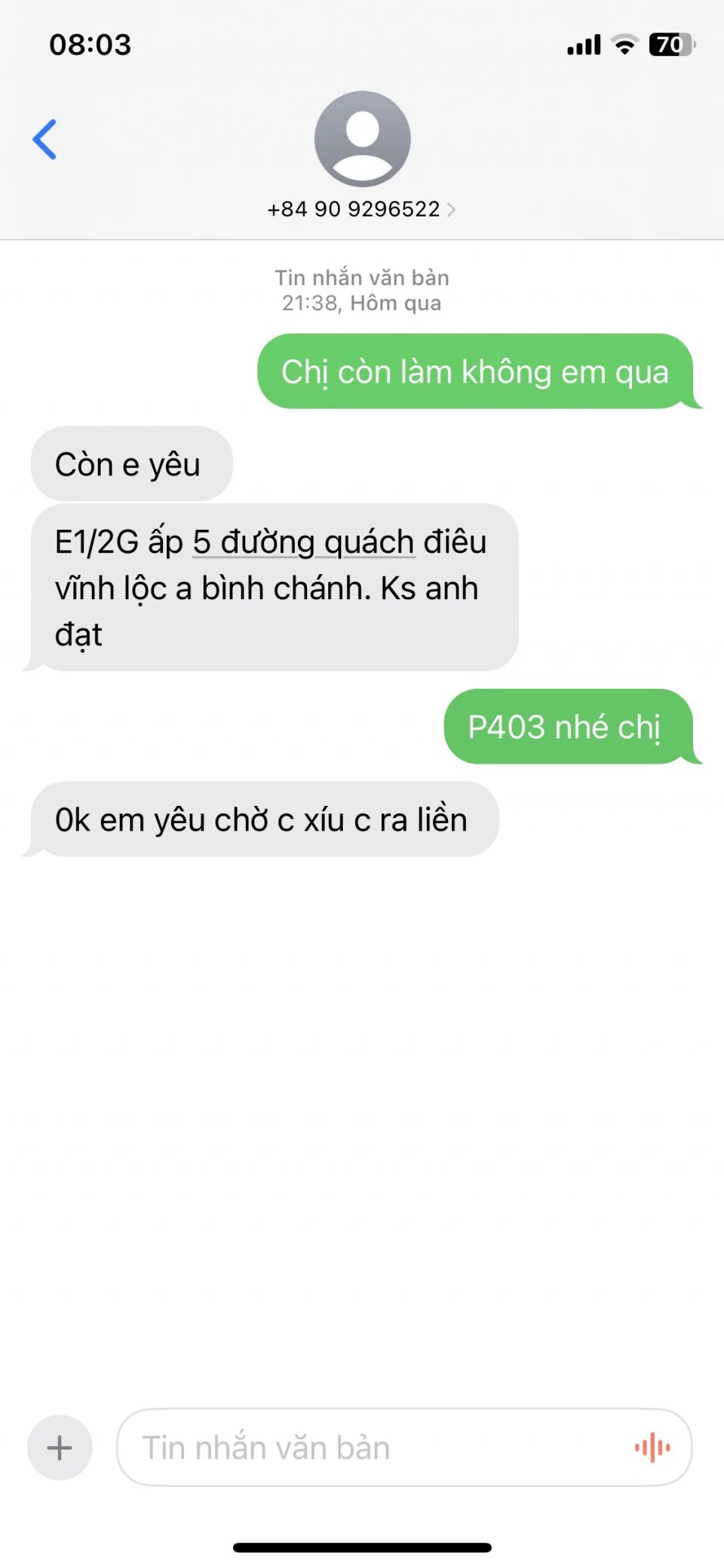724x1568 pixels.
Task: Open the plus attachments menu
Action: (x=60, y=1447)
